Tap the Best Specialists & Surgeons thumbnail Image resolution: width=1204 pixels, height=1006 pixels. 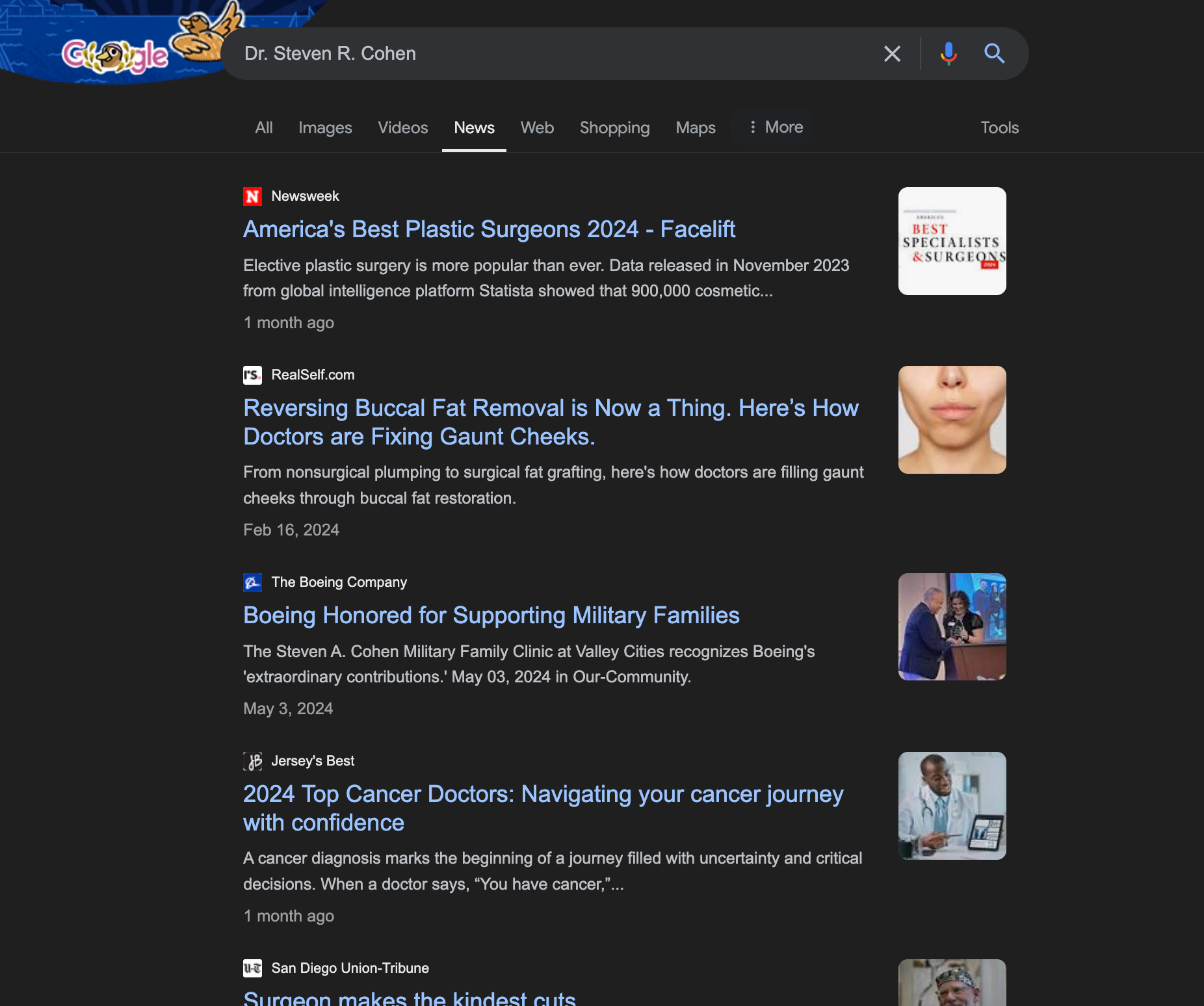tap(952, 241)
